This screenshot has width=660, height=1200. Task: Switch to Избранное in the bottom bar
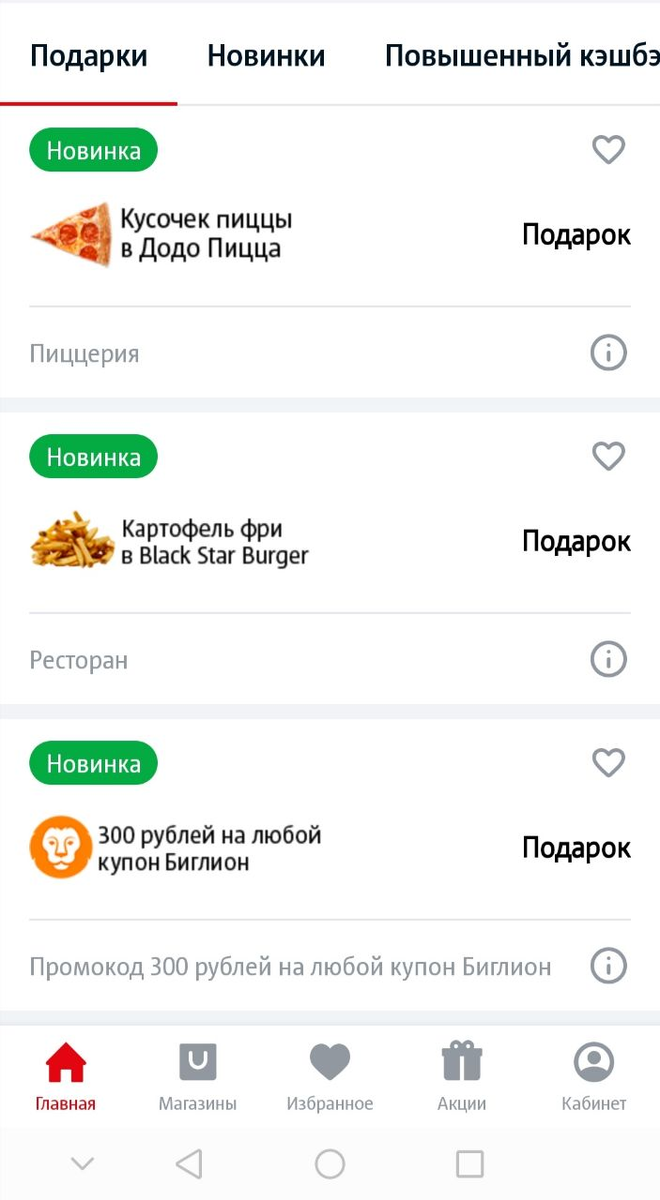(x=330, y=1076)
